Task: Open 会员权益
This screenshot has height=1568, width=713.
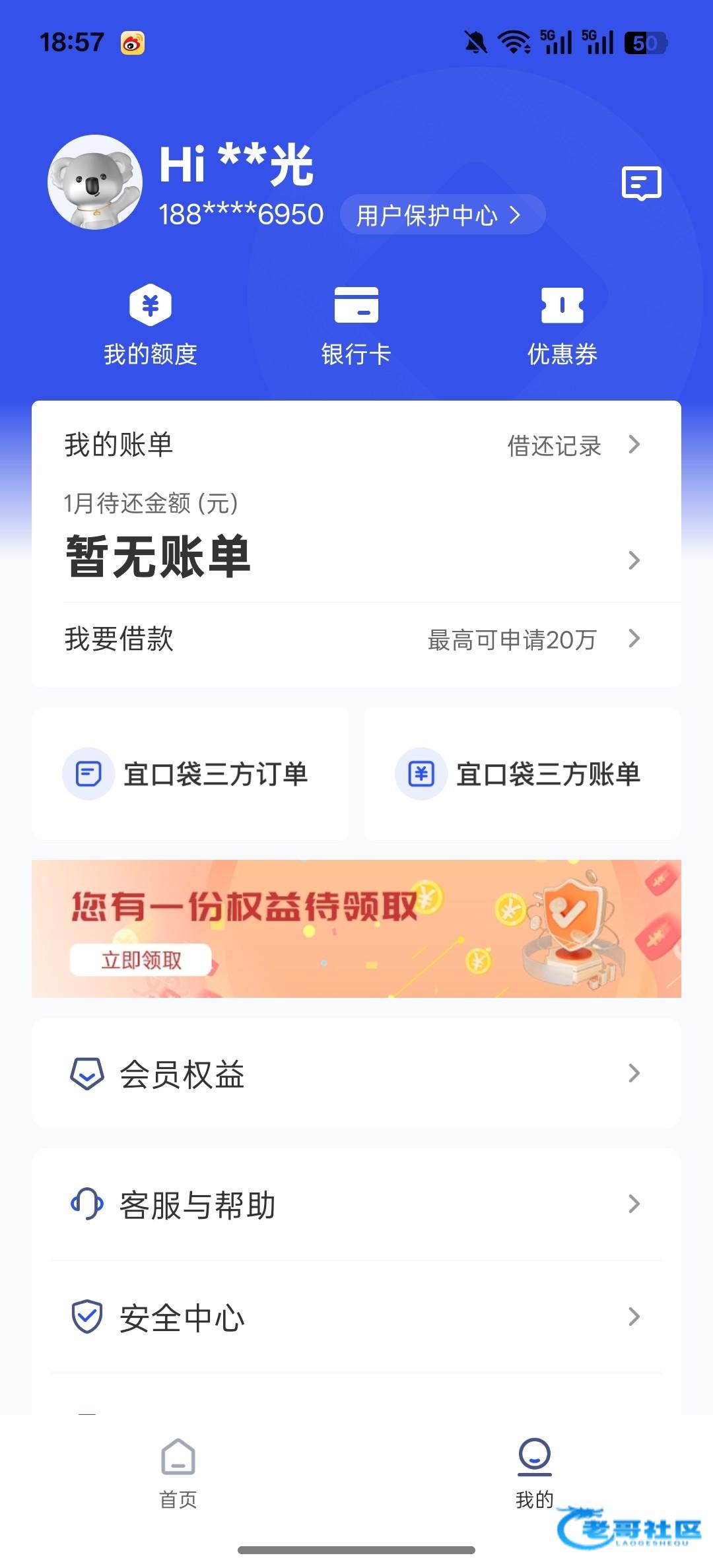Action: (355, 1074)
